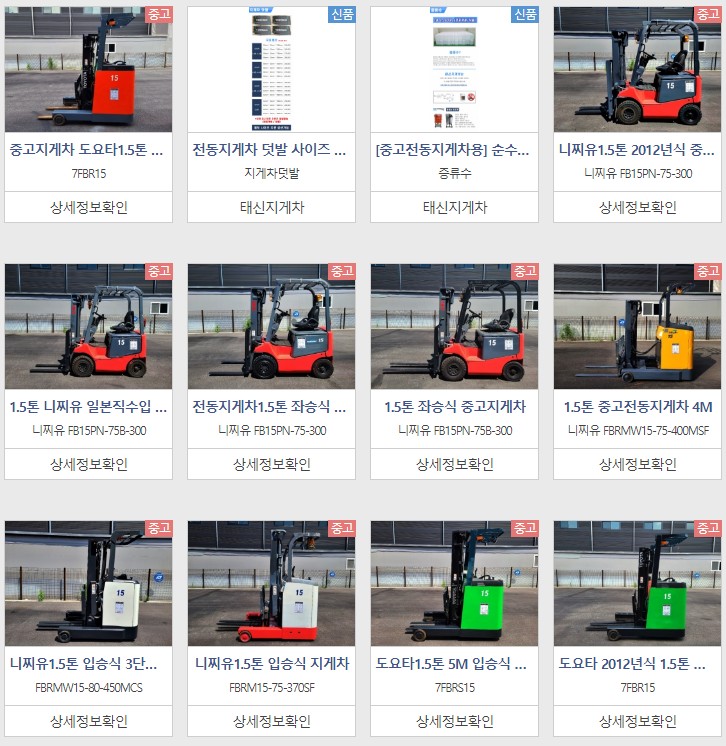Screen dimensions: 726x746
Task: Open 중고지게차 도요타1.5톤 7FBR15 listing
Action: [x=88, y=150]
